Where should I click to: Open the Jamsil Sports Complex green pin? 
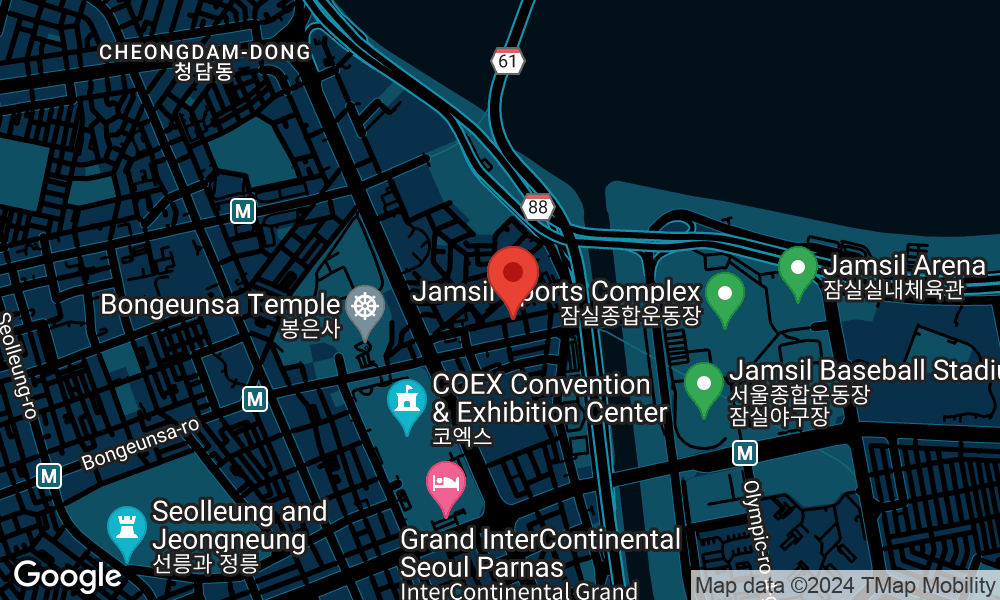(x=725, y=295)
